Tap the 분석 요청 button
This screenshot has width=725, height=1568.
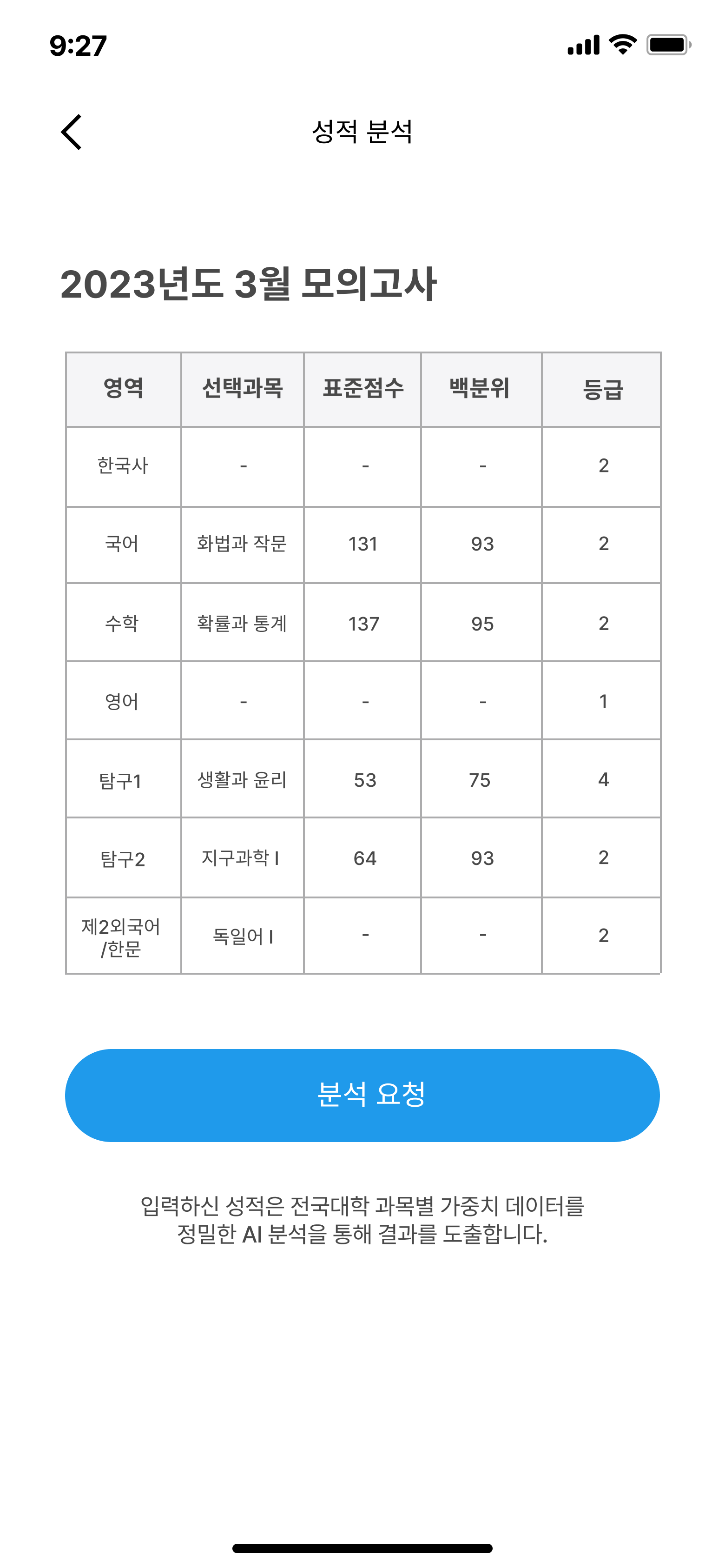[362, 1095]
